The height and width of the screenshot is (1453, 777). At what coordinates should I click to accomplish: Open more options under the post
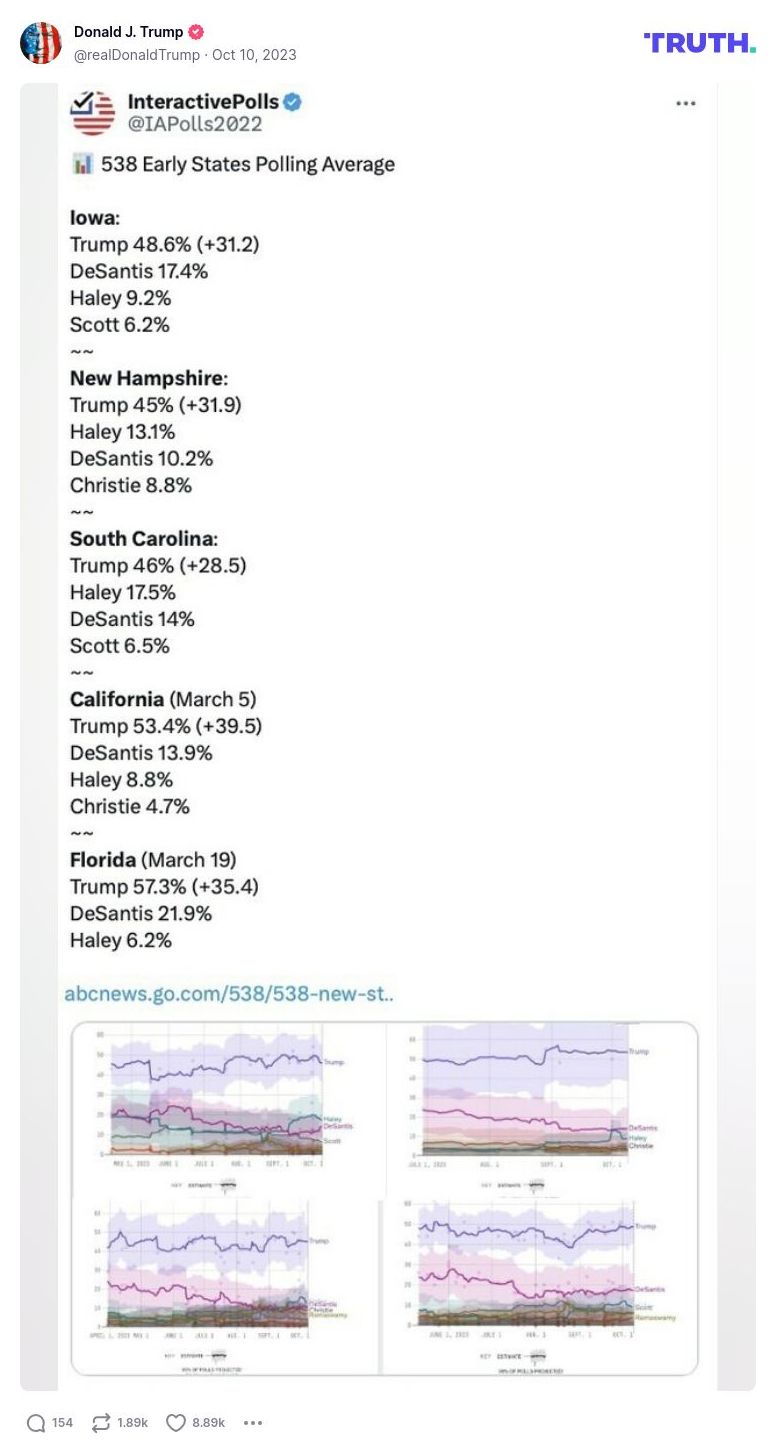[253, 1422]
